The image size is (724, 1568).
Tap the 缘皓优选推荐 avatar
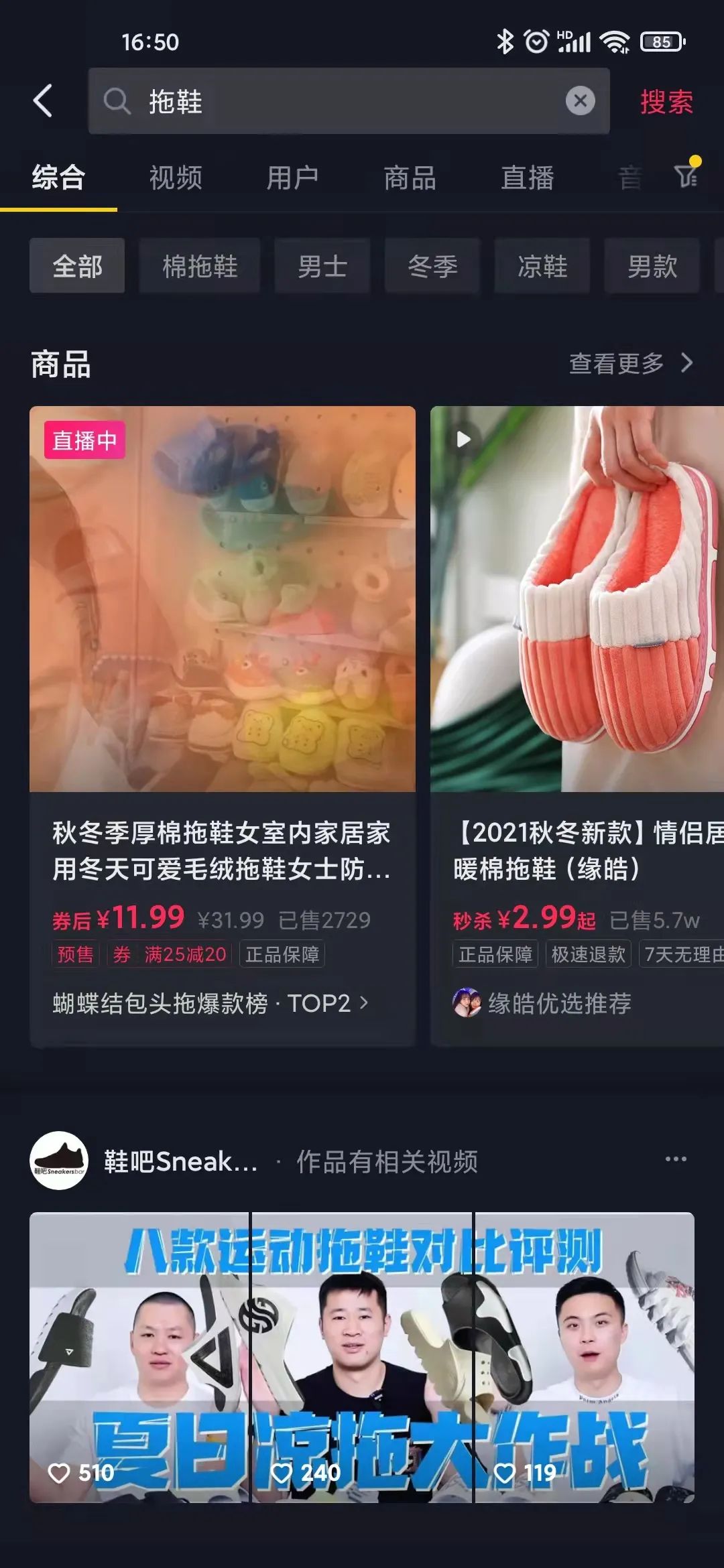point(467,1002)
